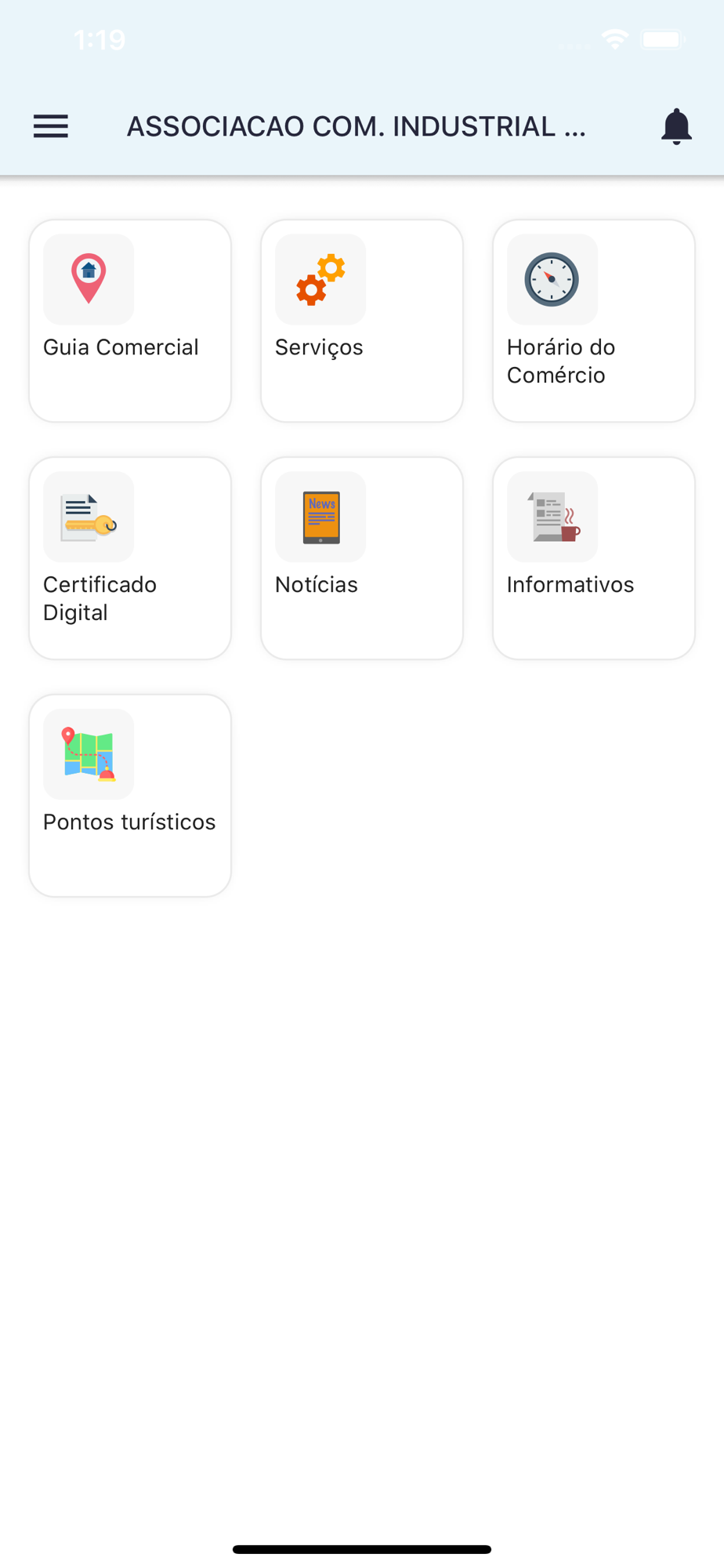The image size is (724, 1568).
Task: Open the Informativos card
Action: pos(594,558)
